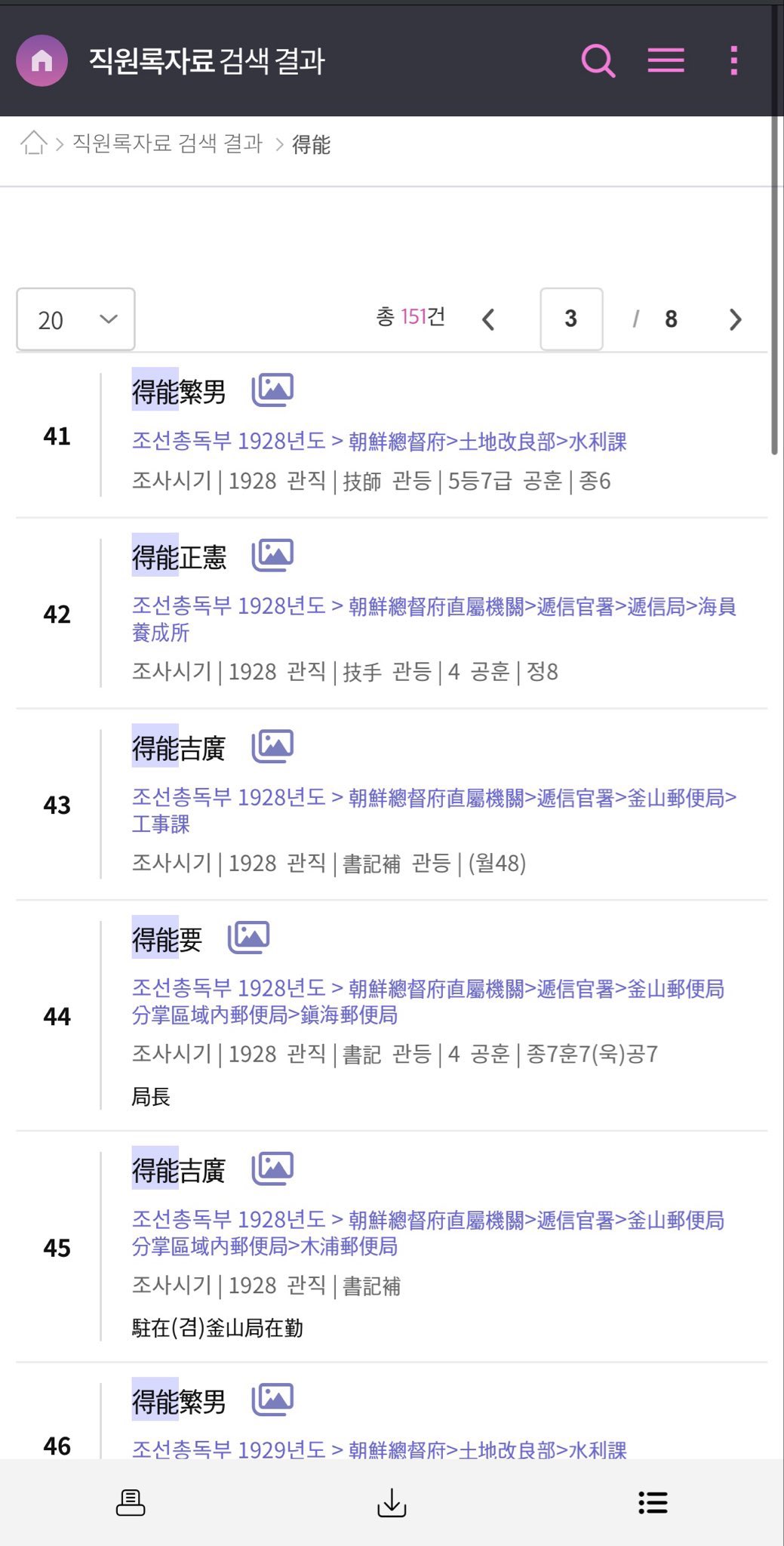Image resolution: width=784 pixels, height=1546 pixels.
Task: Open the 海員養成所 link for 得能正憲
Action: (434, 619)
